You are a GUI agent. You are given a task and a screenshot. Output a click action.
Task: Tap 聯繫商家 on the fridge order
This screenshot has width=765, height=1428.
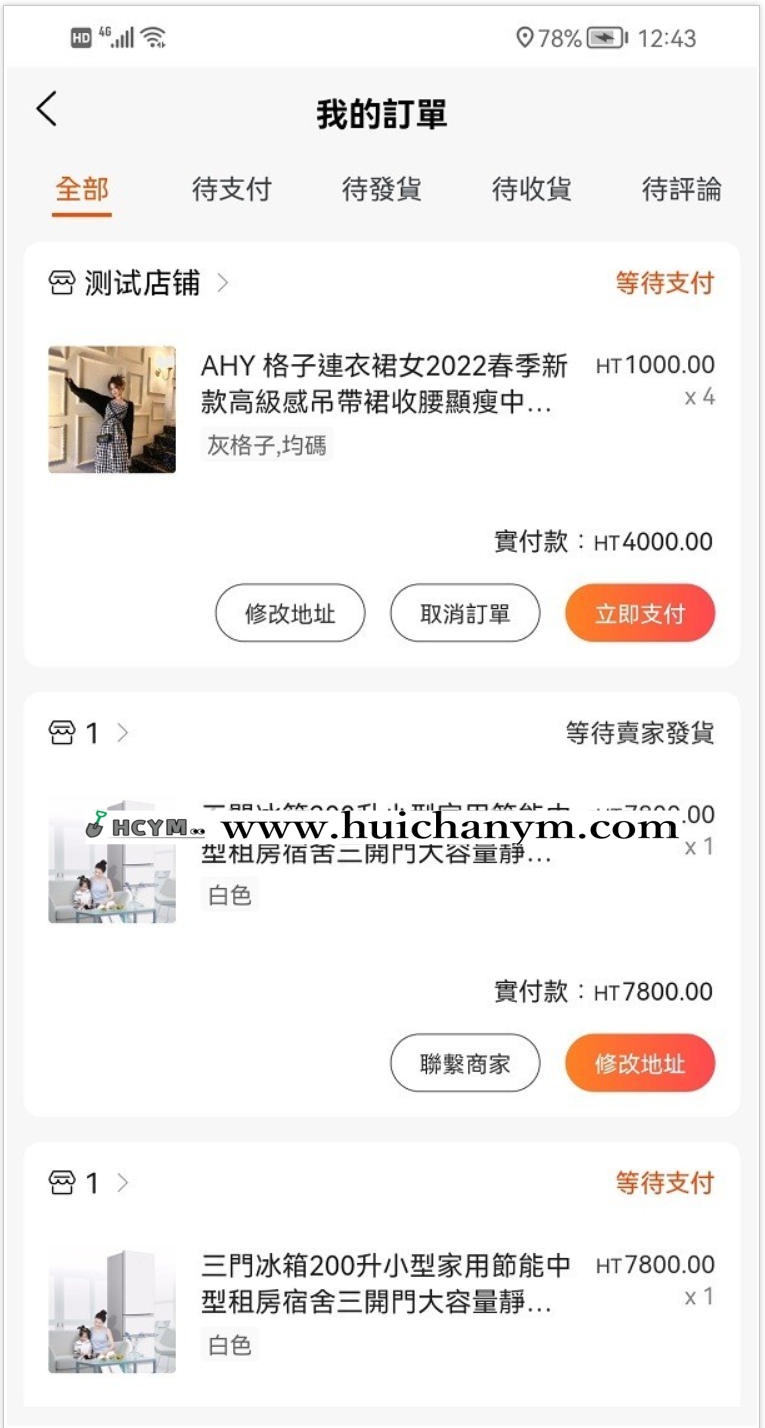click(x=465, y=1063)
